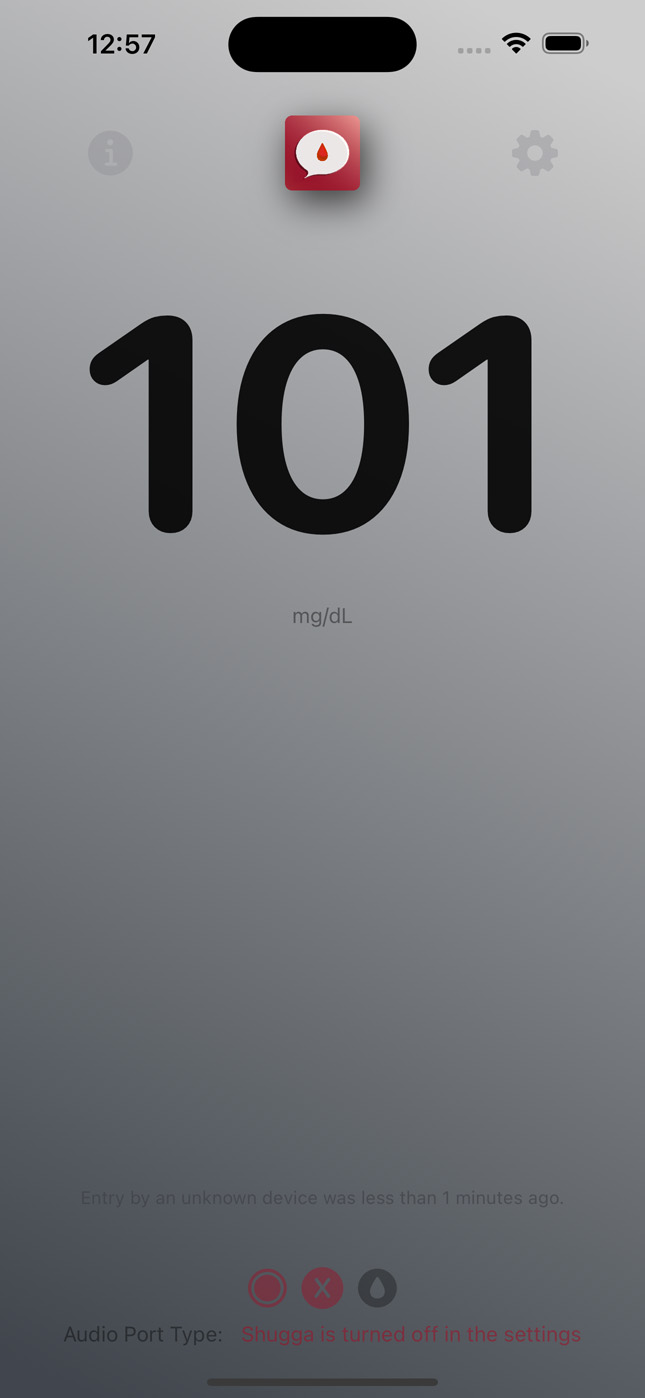
Task: Open the info icon
Action: (110, 153)
